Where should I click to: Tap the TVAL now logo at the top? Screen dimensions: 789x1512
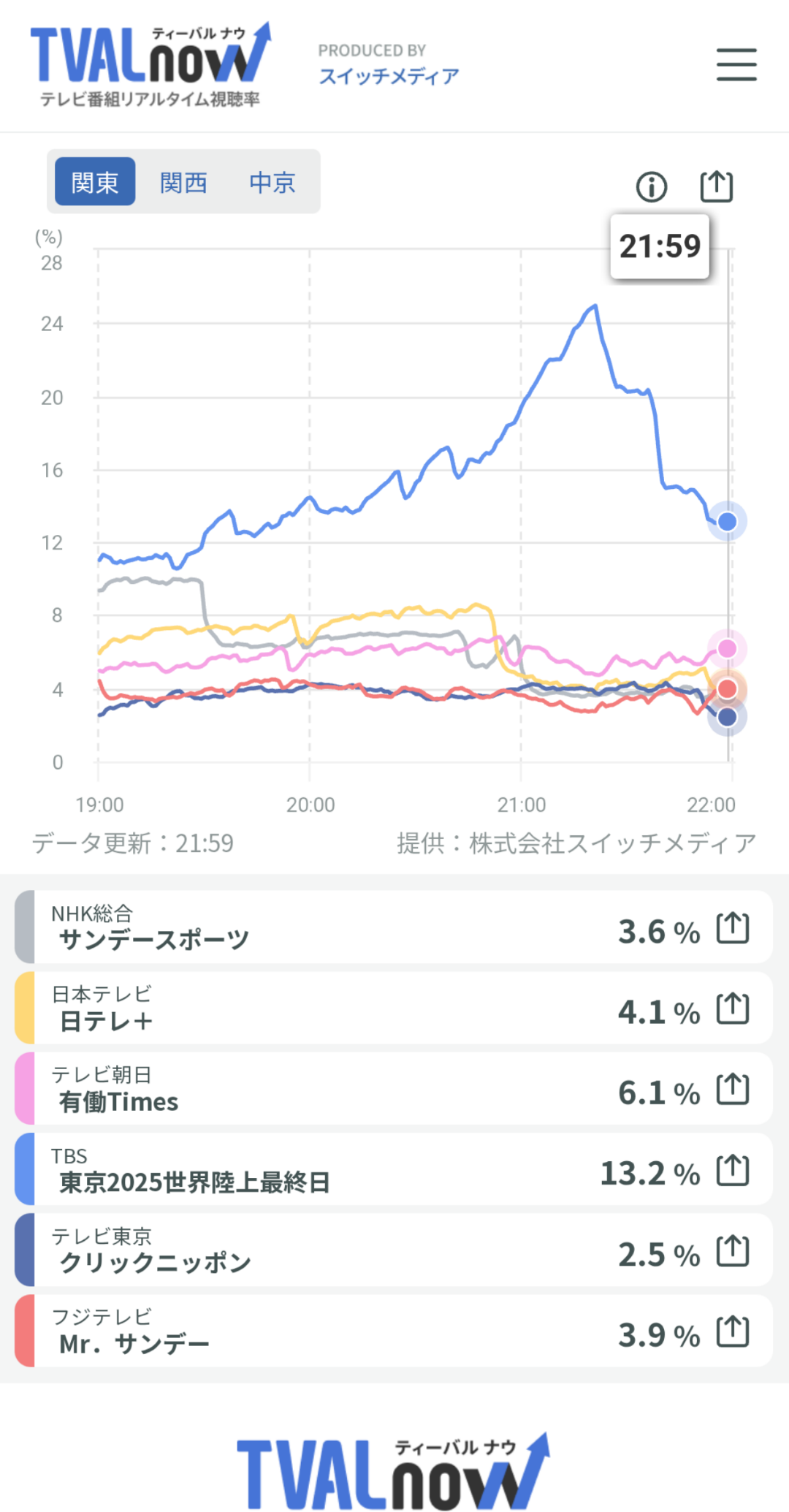150,64
